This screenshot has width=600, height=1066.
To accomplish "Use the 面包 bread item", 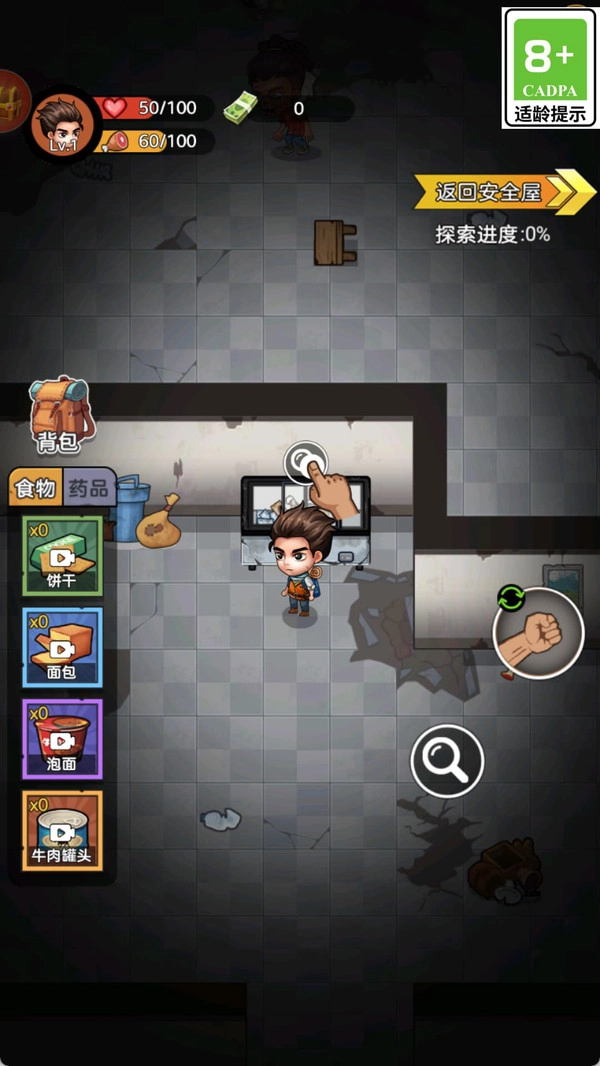I will [x=62, y=646].
